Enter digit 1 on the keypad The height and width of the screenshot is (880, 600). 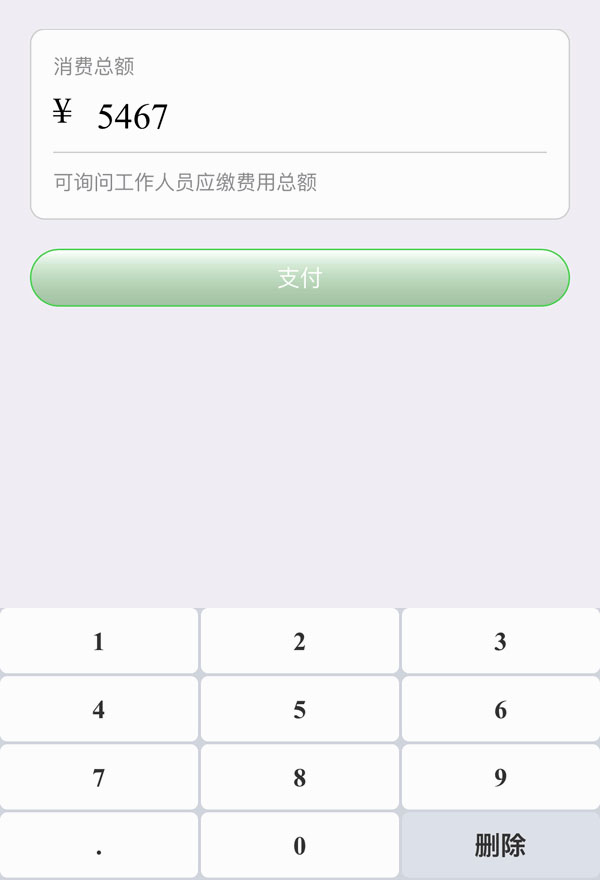tap(99, 641)
